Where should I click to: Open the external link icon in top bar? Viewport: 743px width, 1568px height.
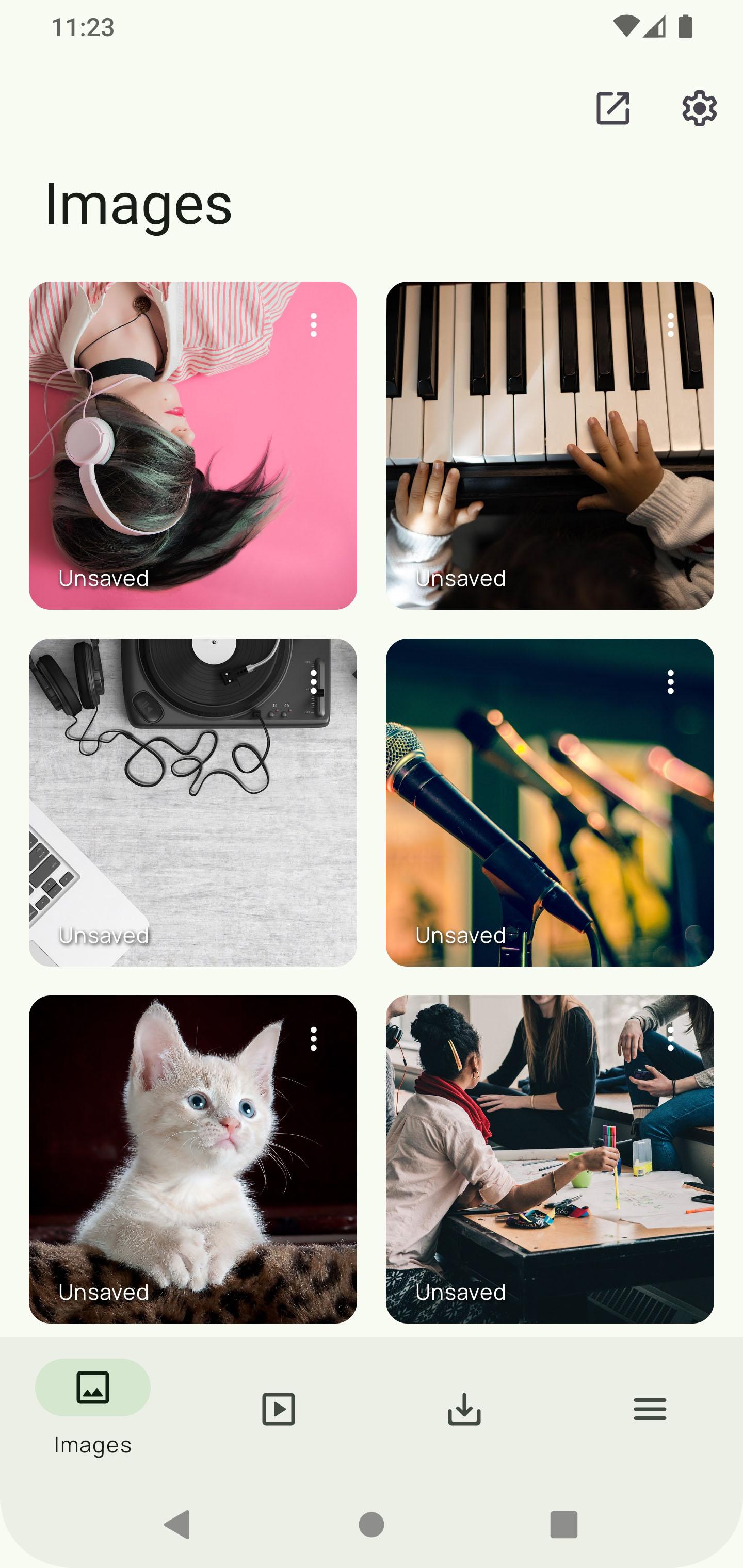pyautogui.click(x=612, y=109)
